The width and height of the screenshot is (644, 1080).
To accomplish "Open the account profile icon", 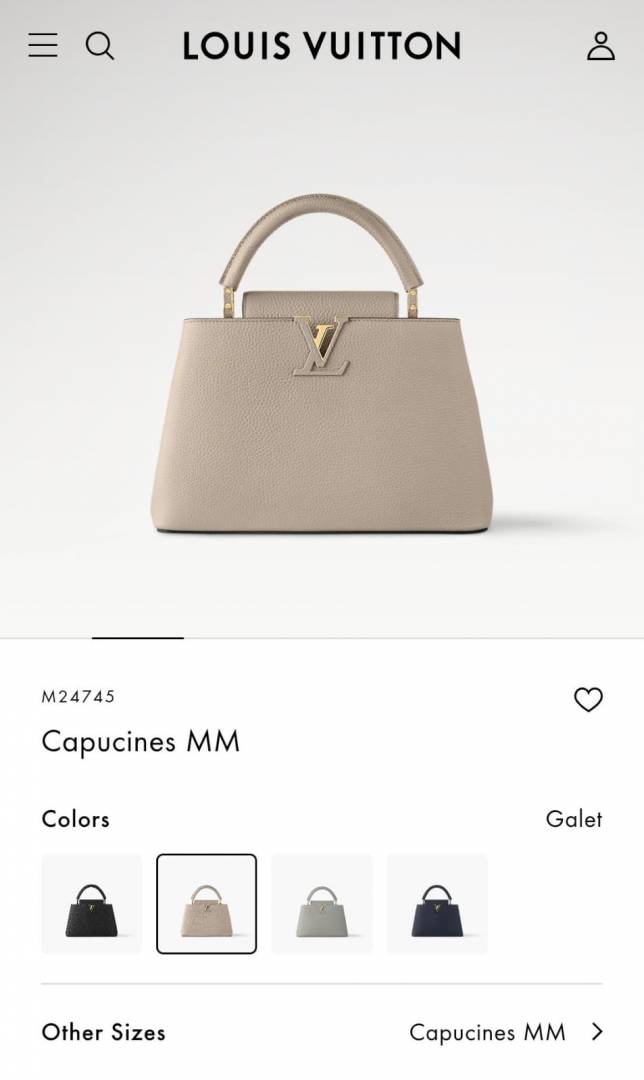I will (600, 45).
